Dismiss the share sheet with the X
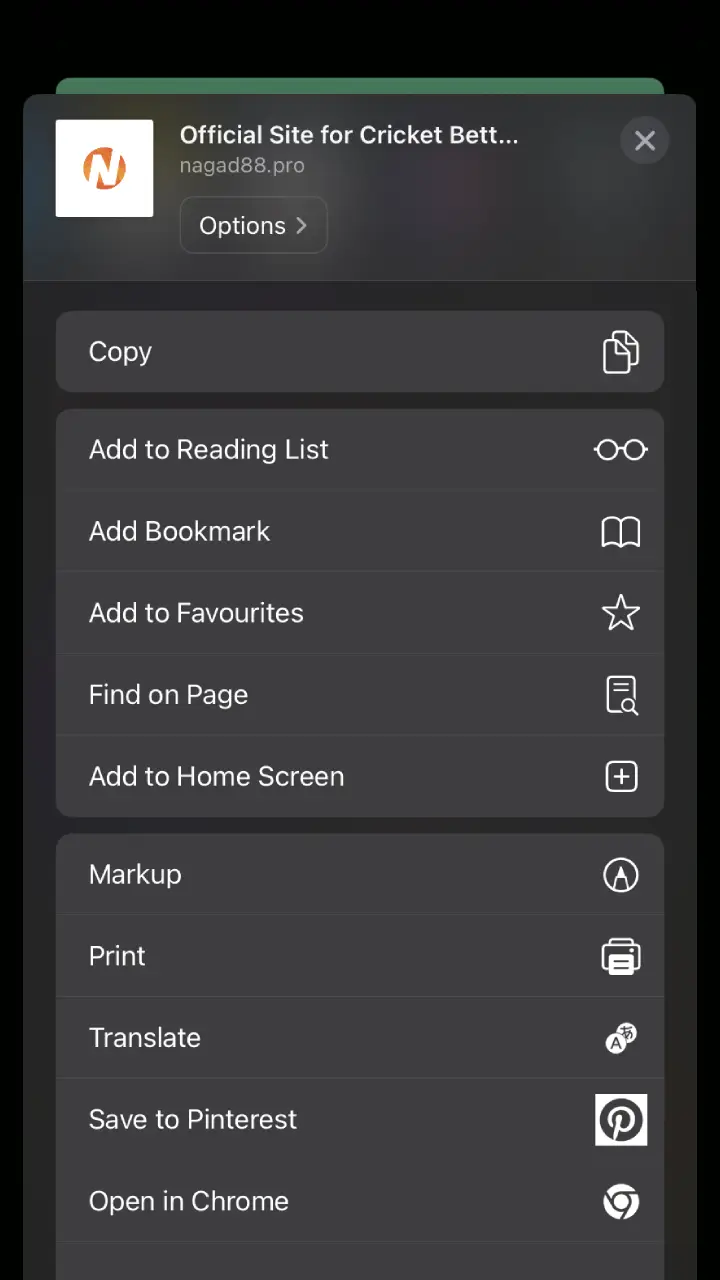Screen dimensions: 720x1280 pyautogui.click(x=644, y=140)
